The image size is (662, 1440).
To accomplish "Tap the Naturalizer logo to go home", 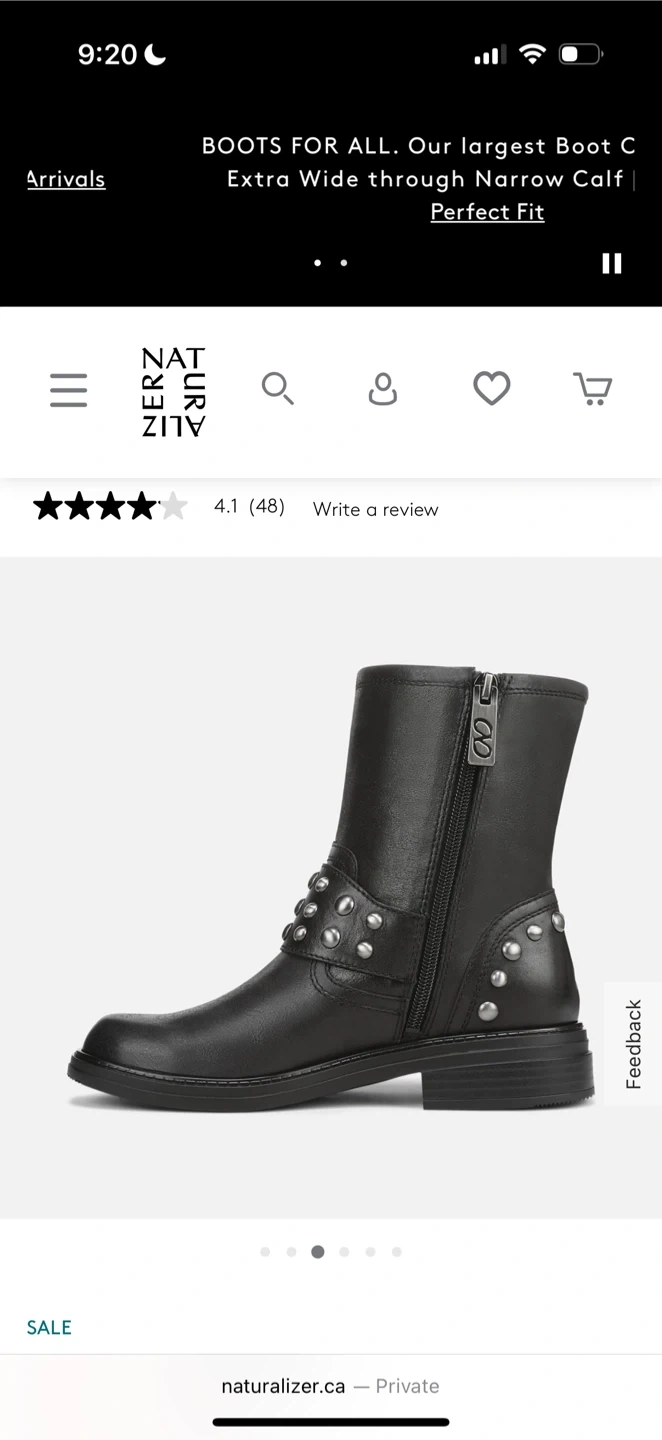I will click(174, 391).
